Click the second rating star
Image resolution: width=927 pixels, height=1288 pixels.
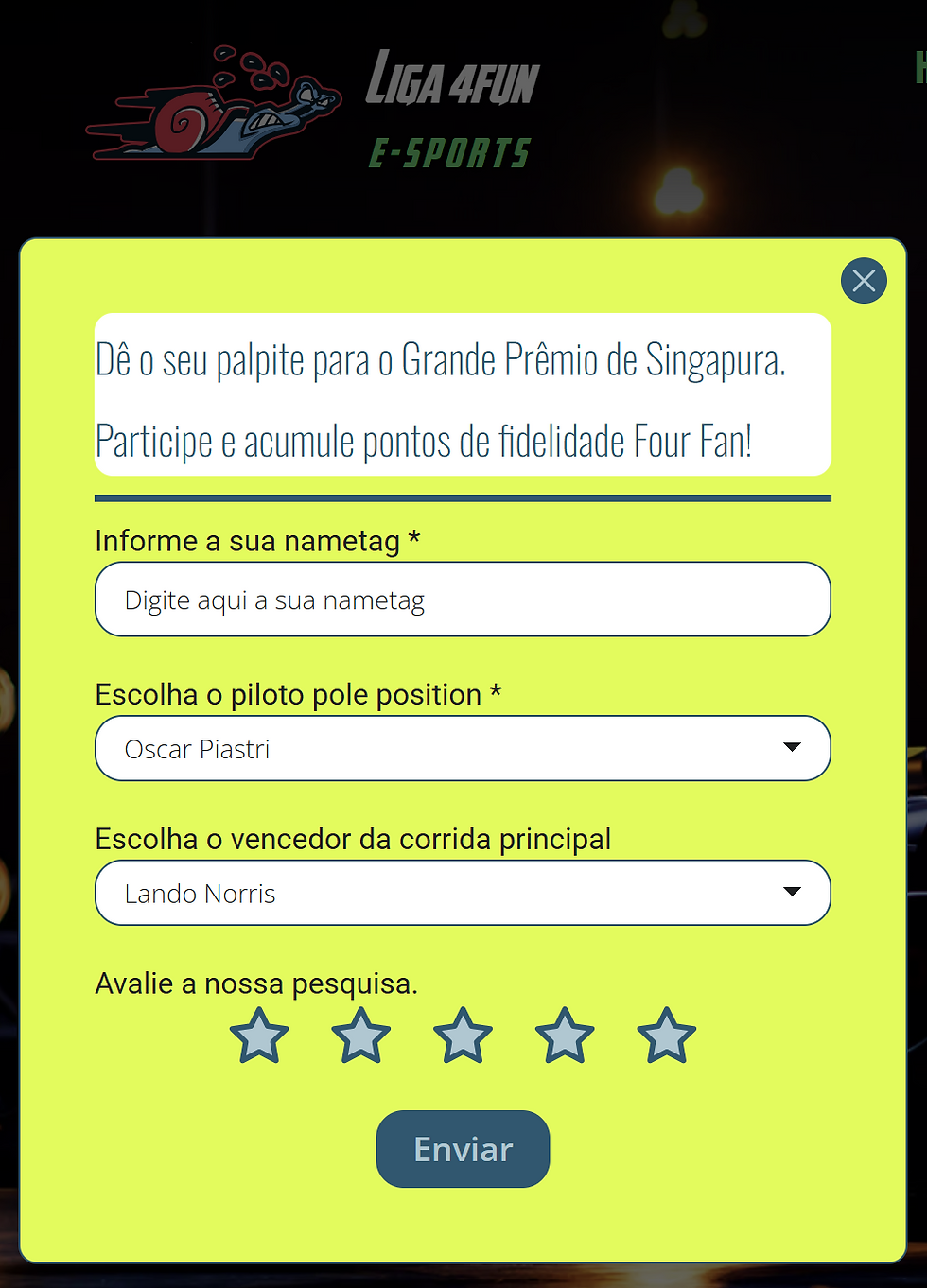tap(360, 1036)
